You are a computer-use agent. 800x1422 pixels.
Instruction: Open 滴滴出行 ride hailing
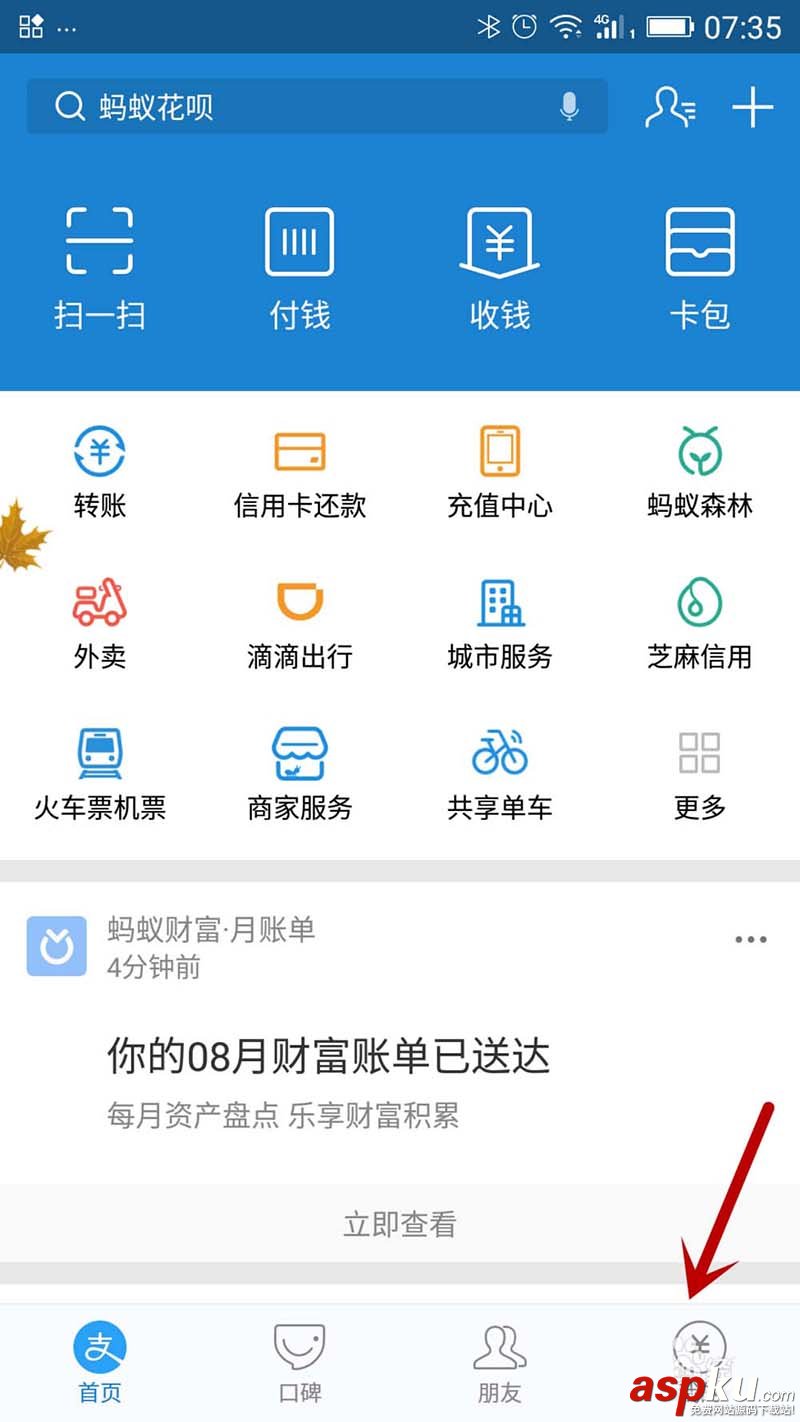coord(299,620)
